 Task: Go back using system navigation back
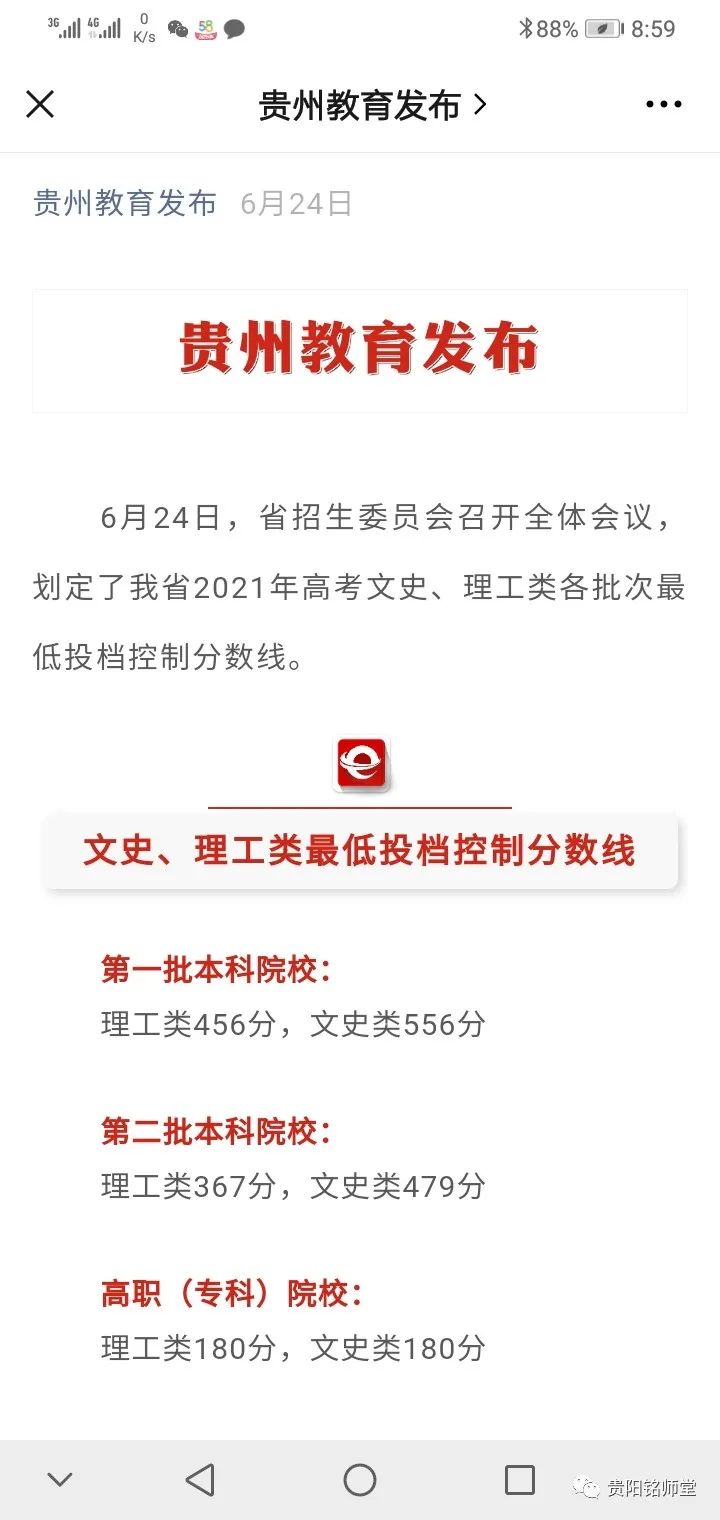200,1479
